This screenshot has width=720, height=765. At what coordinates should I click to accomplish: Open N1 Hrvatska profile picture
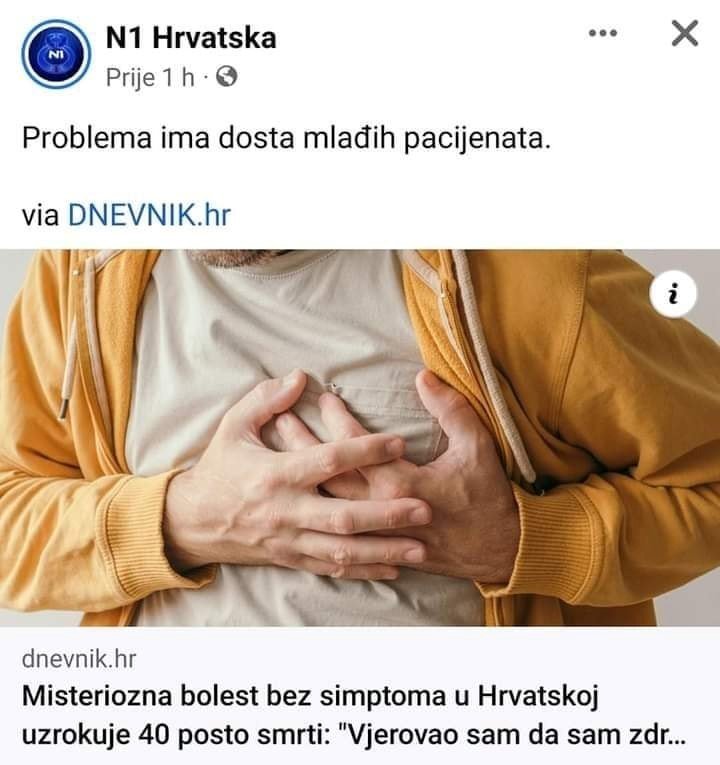57,56
